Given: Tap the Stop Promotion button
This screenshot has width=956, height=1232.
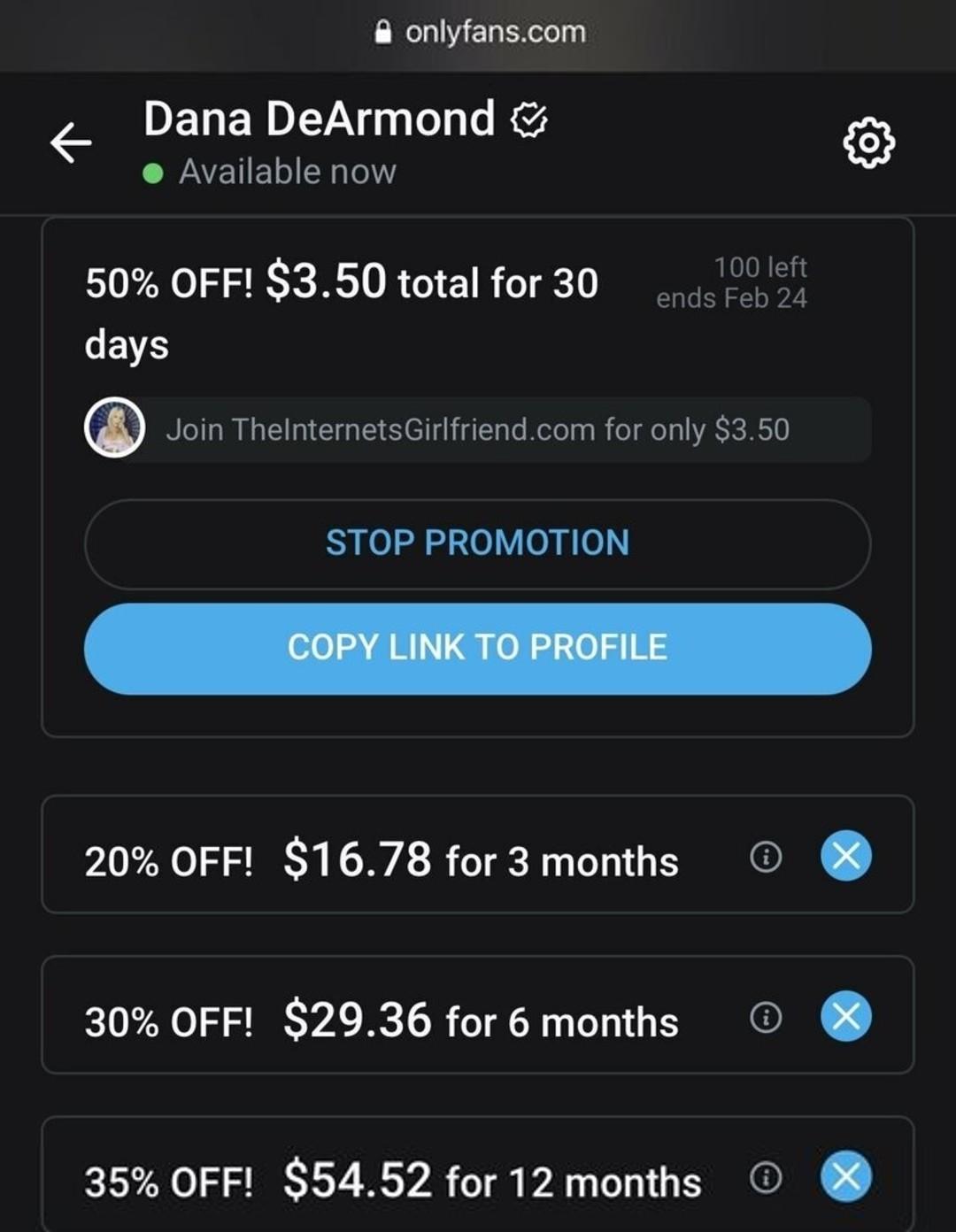Looking at the screenshot, I should tap(477, 543).
